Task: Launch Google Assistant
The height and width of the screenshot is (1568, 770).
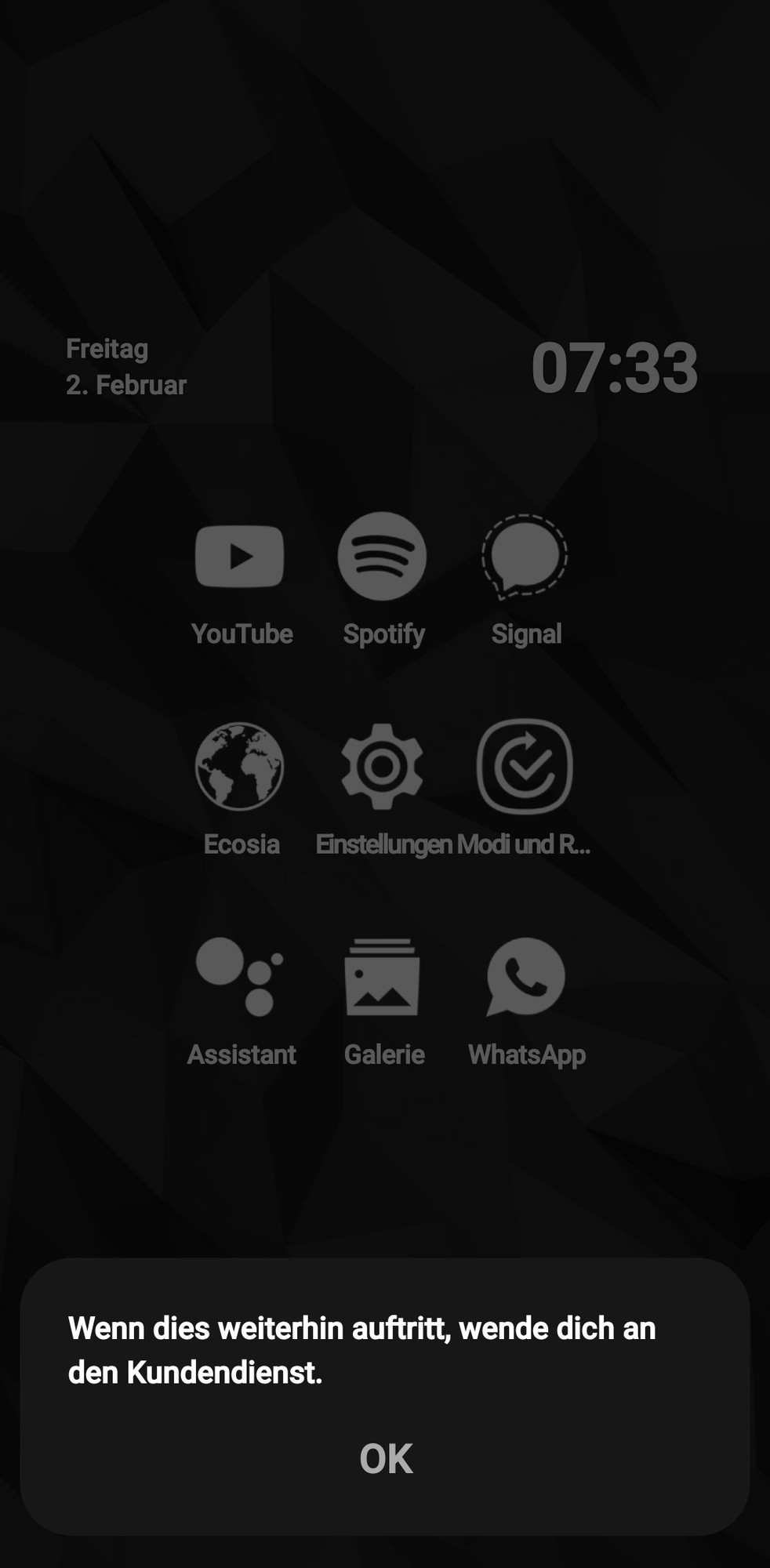Action: coord(240,977)
